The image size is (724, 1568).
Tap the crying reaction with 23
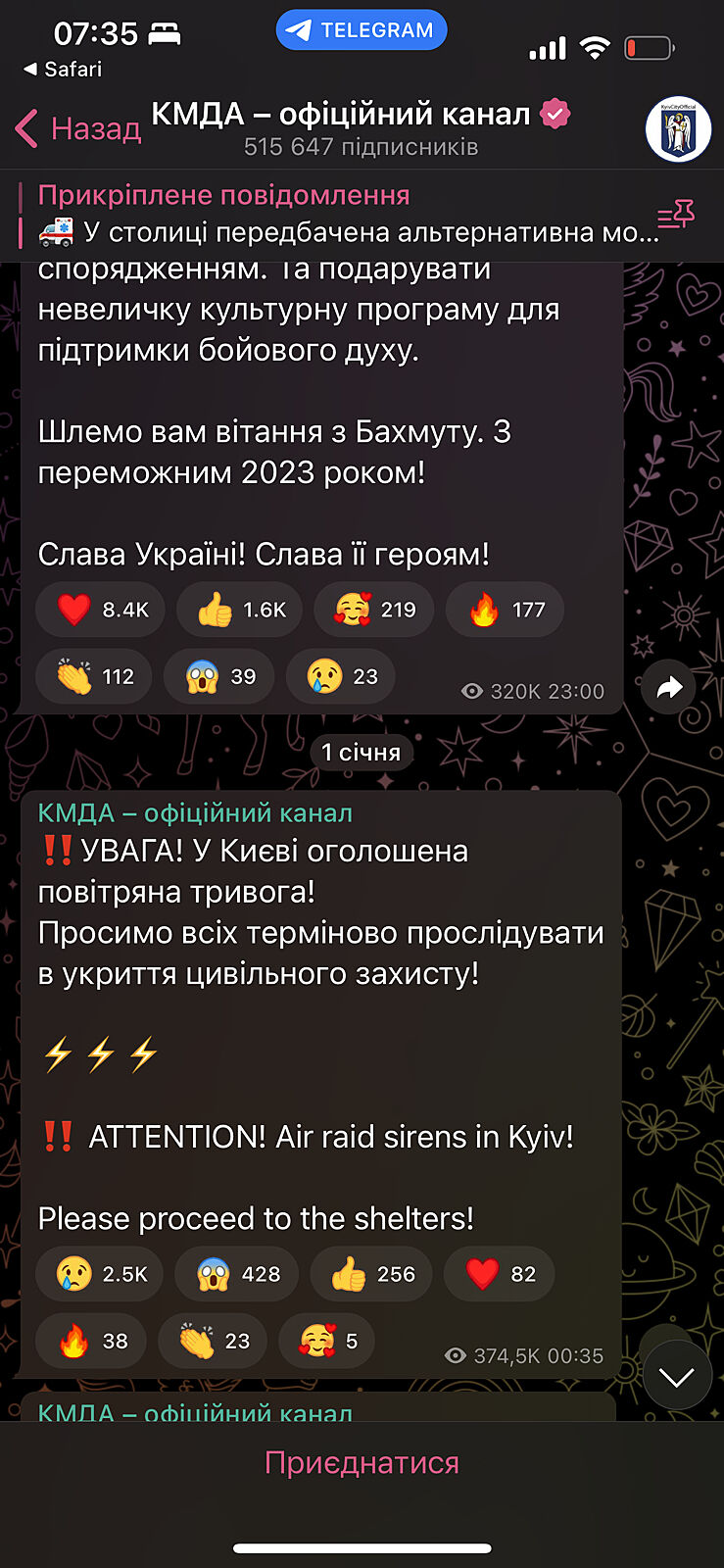point(341,676)
